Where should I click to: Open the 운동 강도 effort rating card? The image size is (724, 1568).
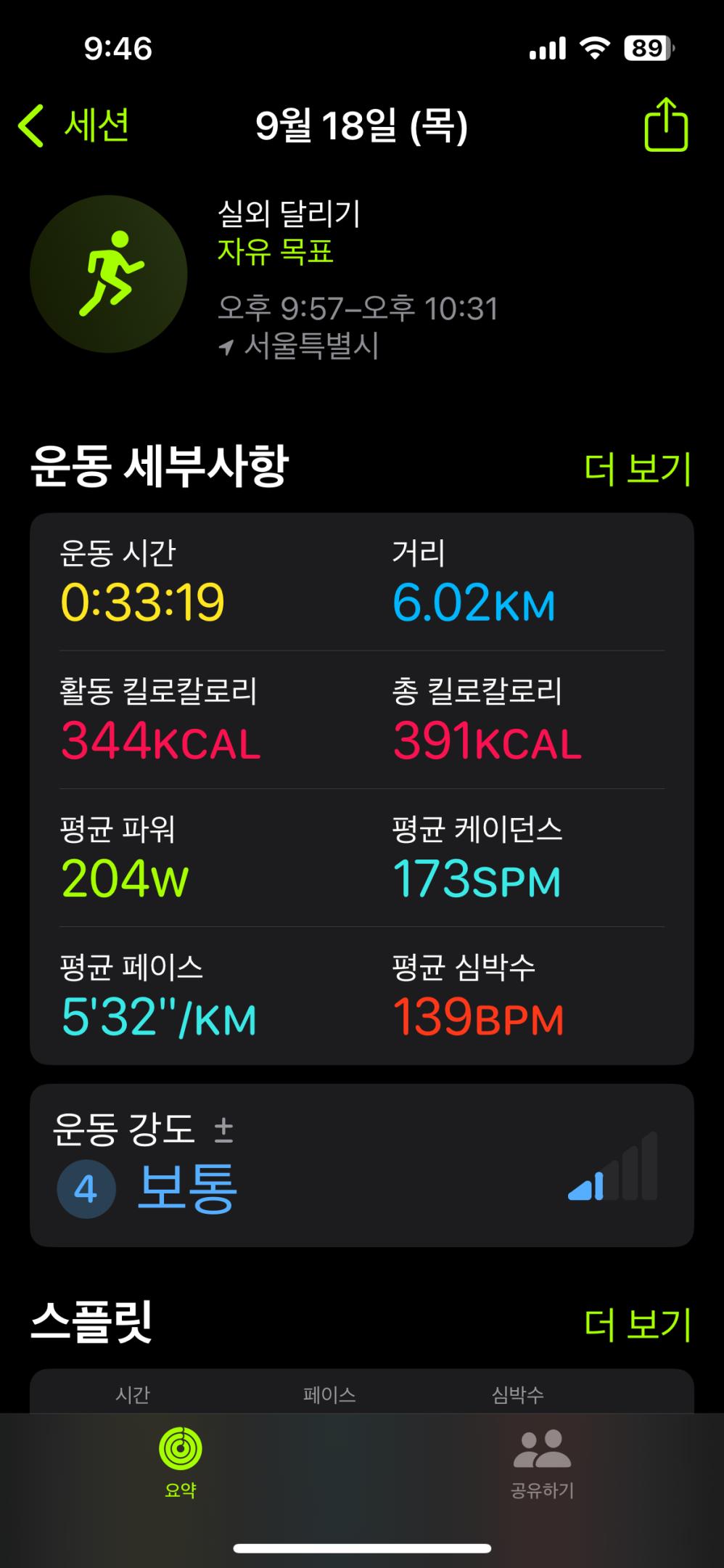coord(361,1165)
